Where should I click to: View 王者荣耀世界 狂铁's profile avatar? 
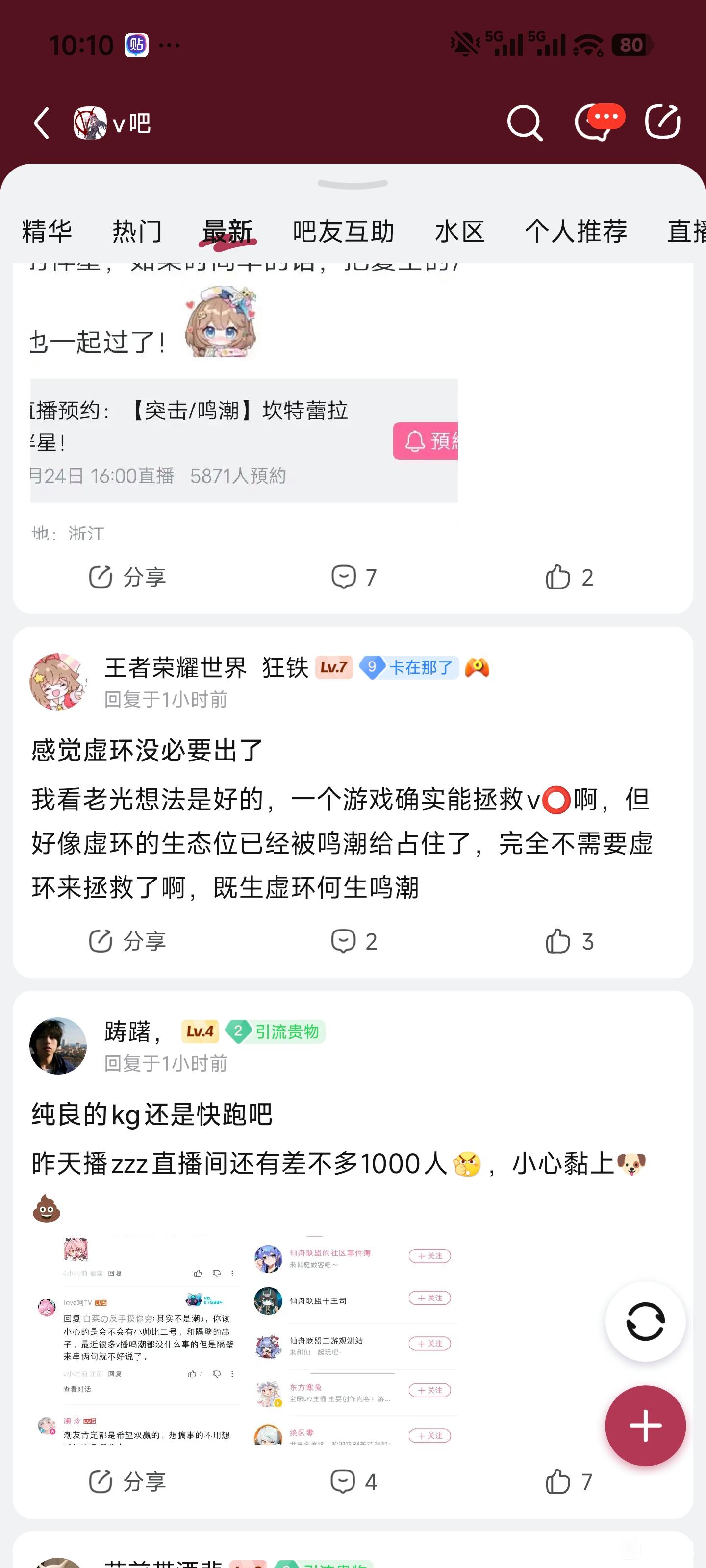pos(58,682)
